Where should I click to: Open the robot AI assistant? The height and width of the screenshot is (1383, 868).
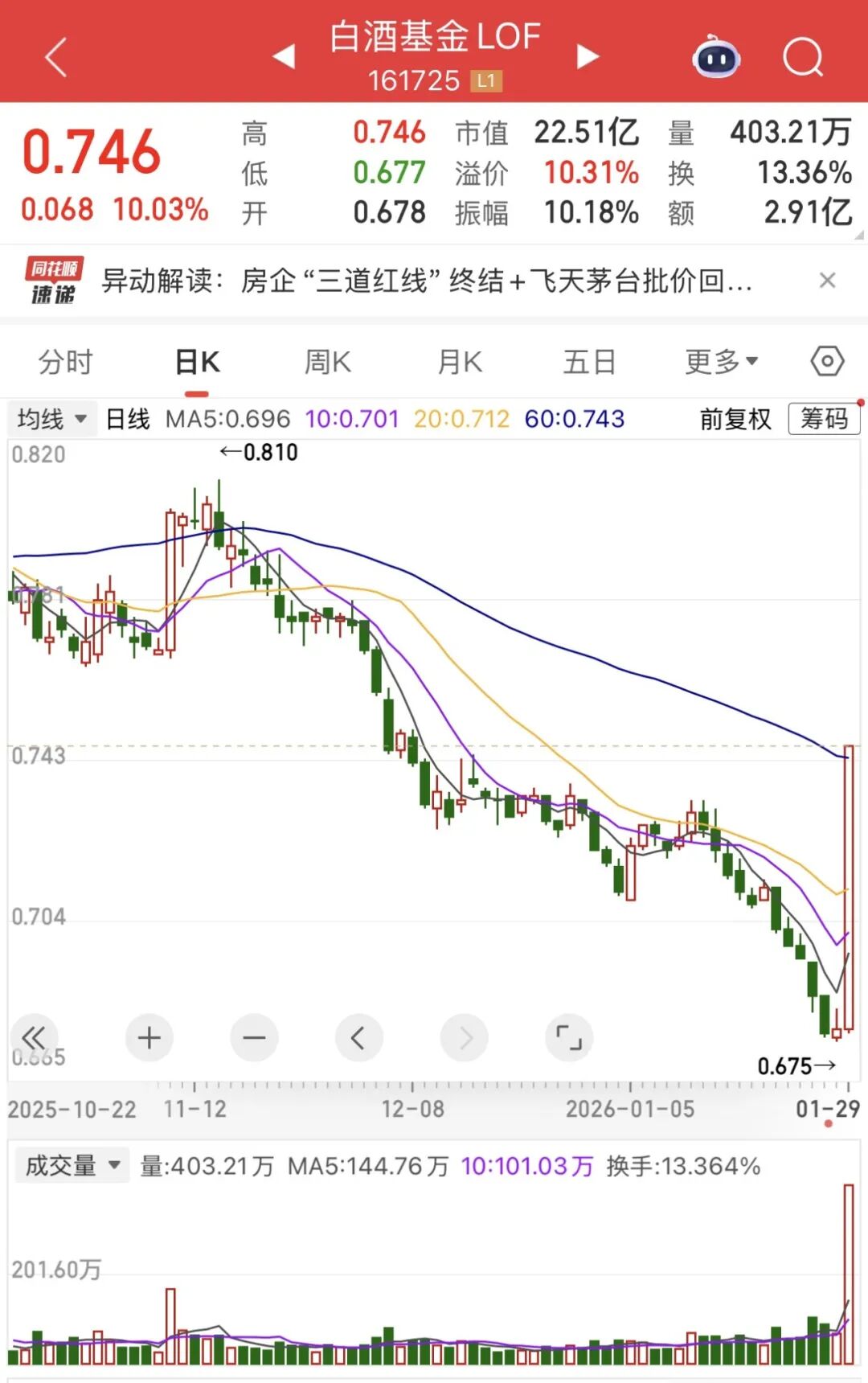pos(716,57)
